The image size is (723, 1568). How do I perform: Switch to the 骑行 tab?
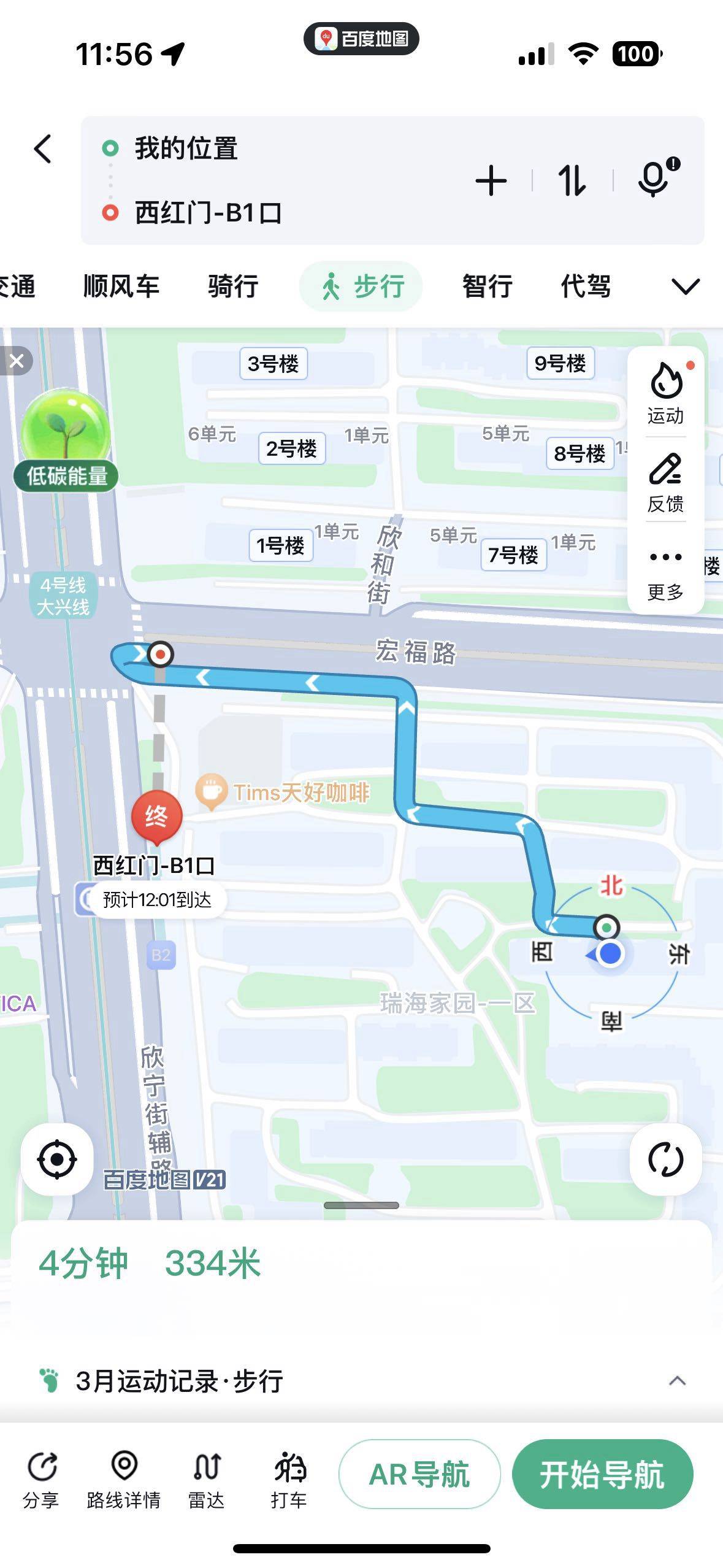[x=233, y=286]
